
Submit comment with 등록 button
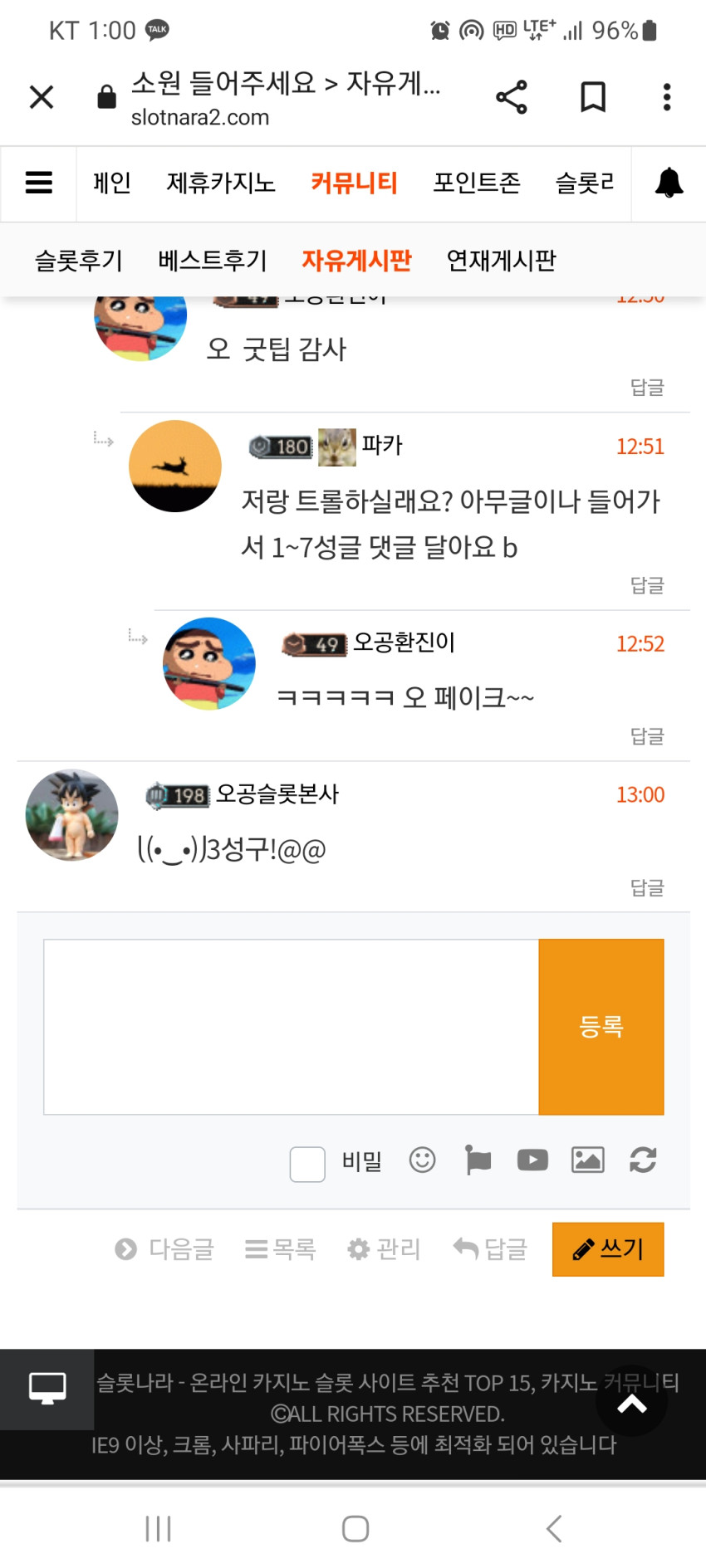tap(601, 1027)
